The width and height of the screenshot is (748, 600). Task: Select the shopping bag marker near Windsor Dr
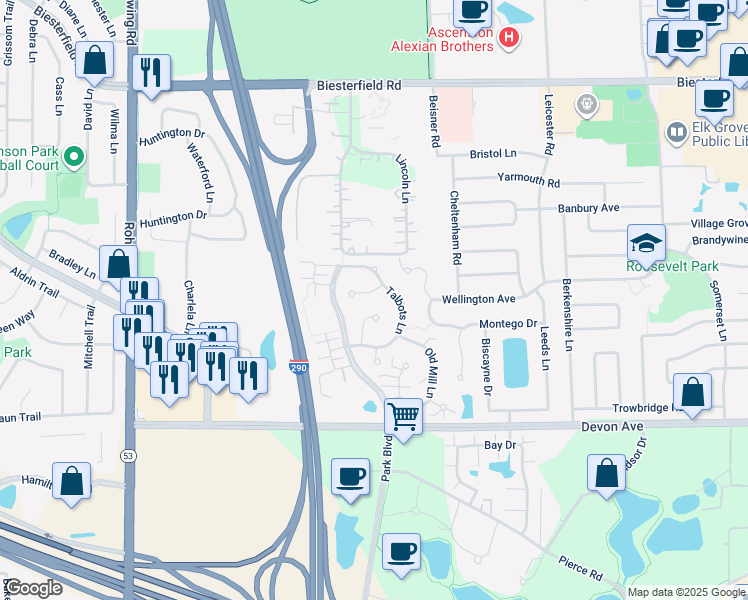click(x=606, y=473)
